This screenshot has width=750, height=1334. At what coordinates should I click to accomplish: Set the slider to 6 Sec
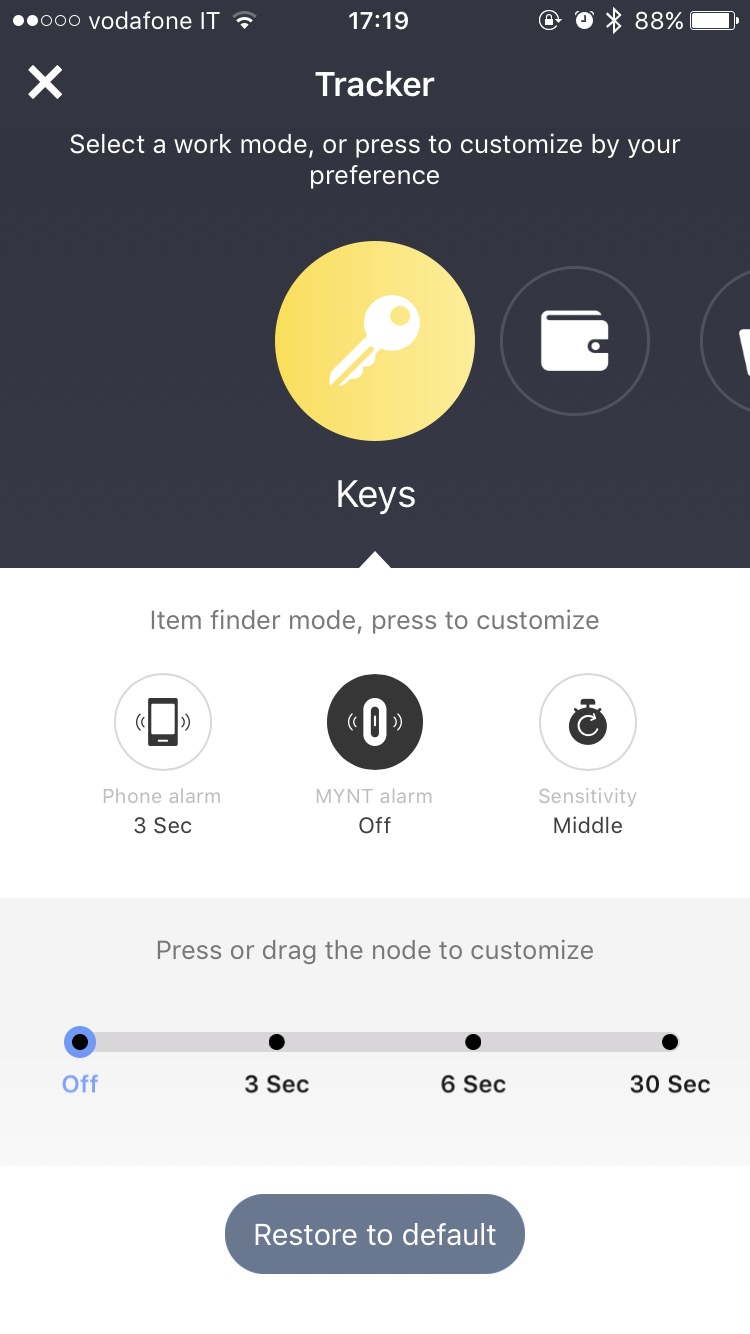click(x=473, y=1042)
